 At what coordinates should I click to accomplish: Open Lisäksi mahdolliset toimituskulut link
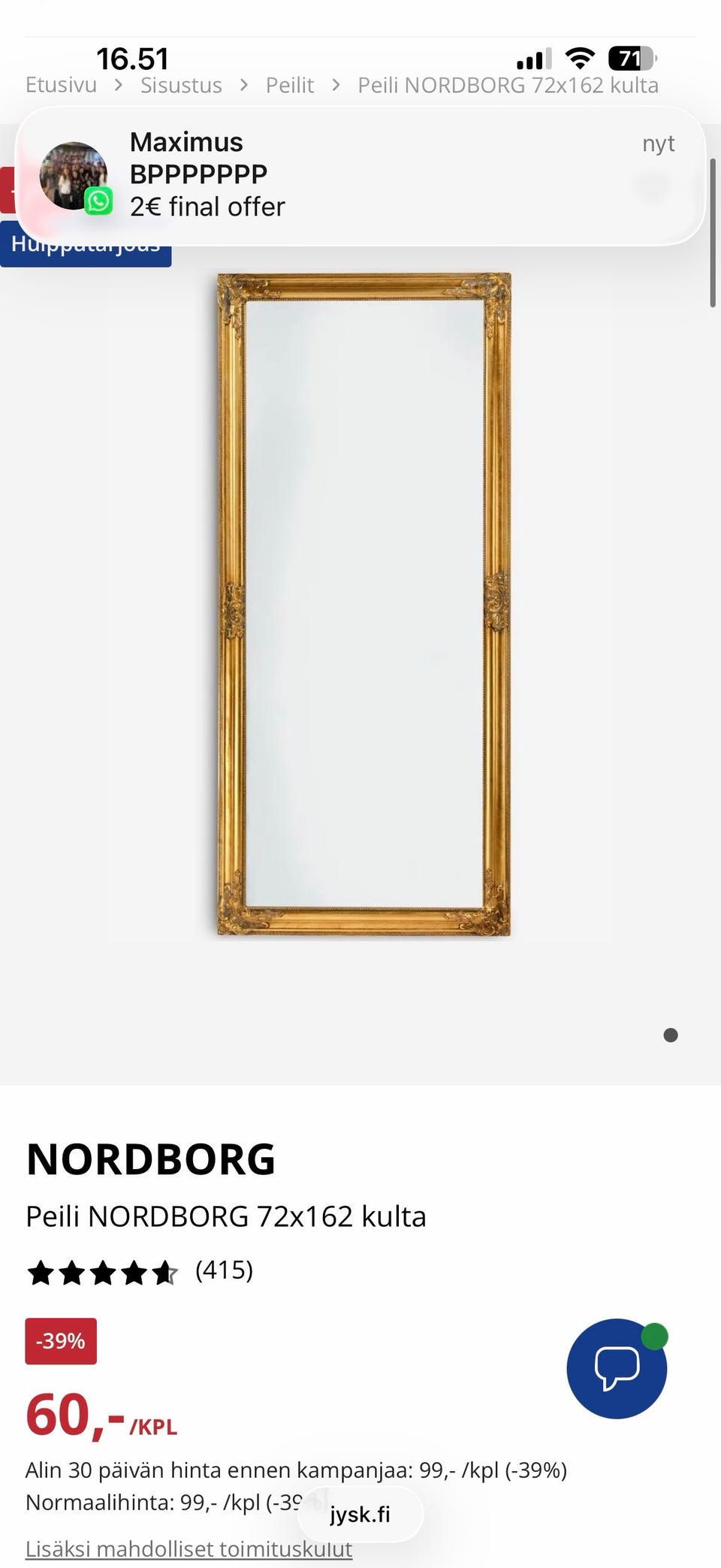pos(189,1548)
